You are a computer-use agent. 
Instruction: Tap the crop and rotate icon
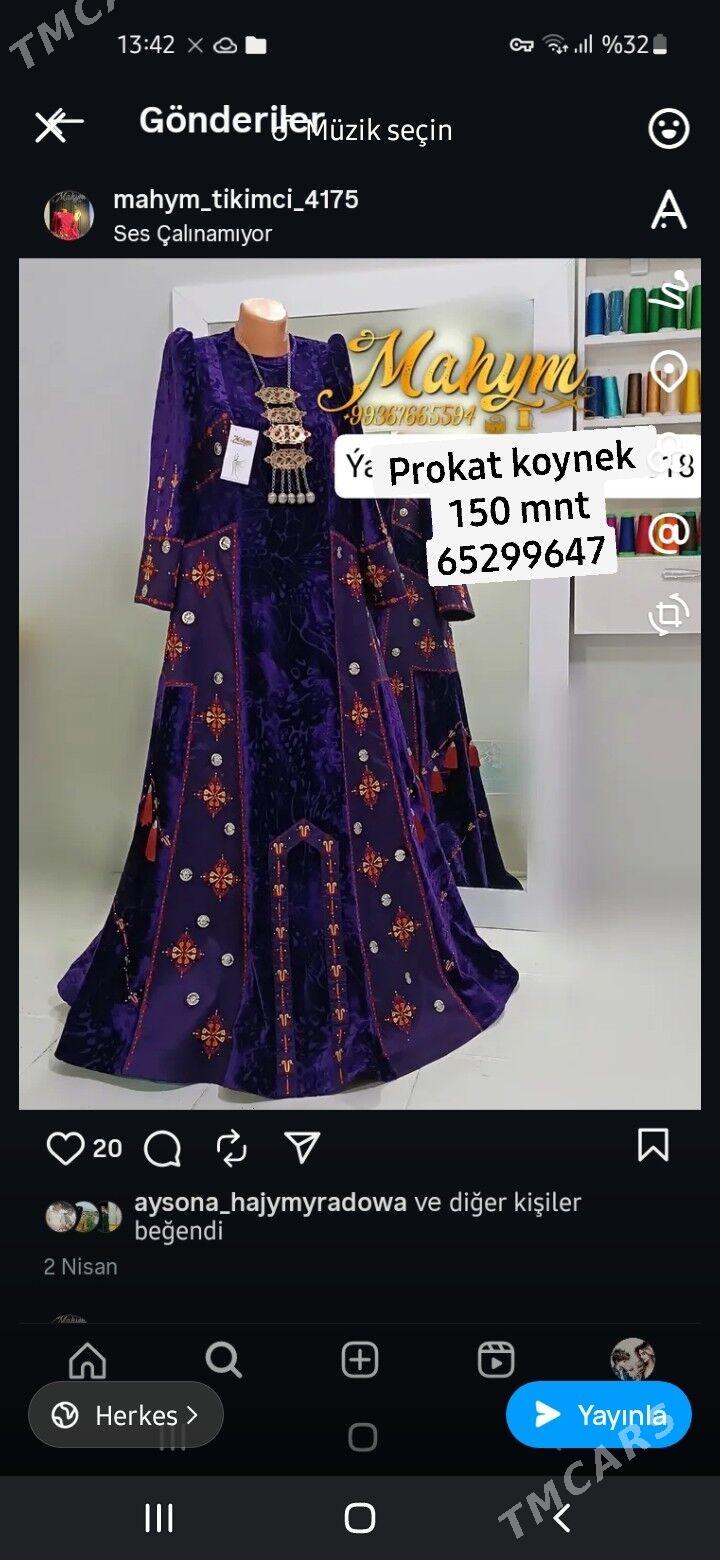(669, 613)
